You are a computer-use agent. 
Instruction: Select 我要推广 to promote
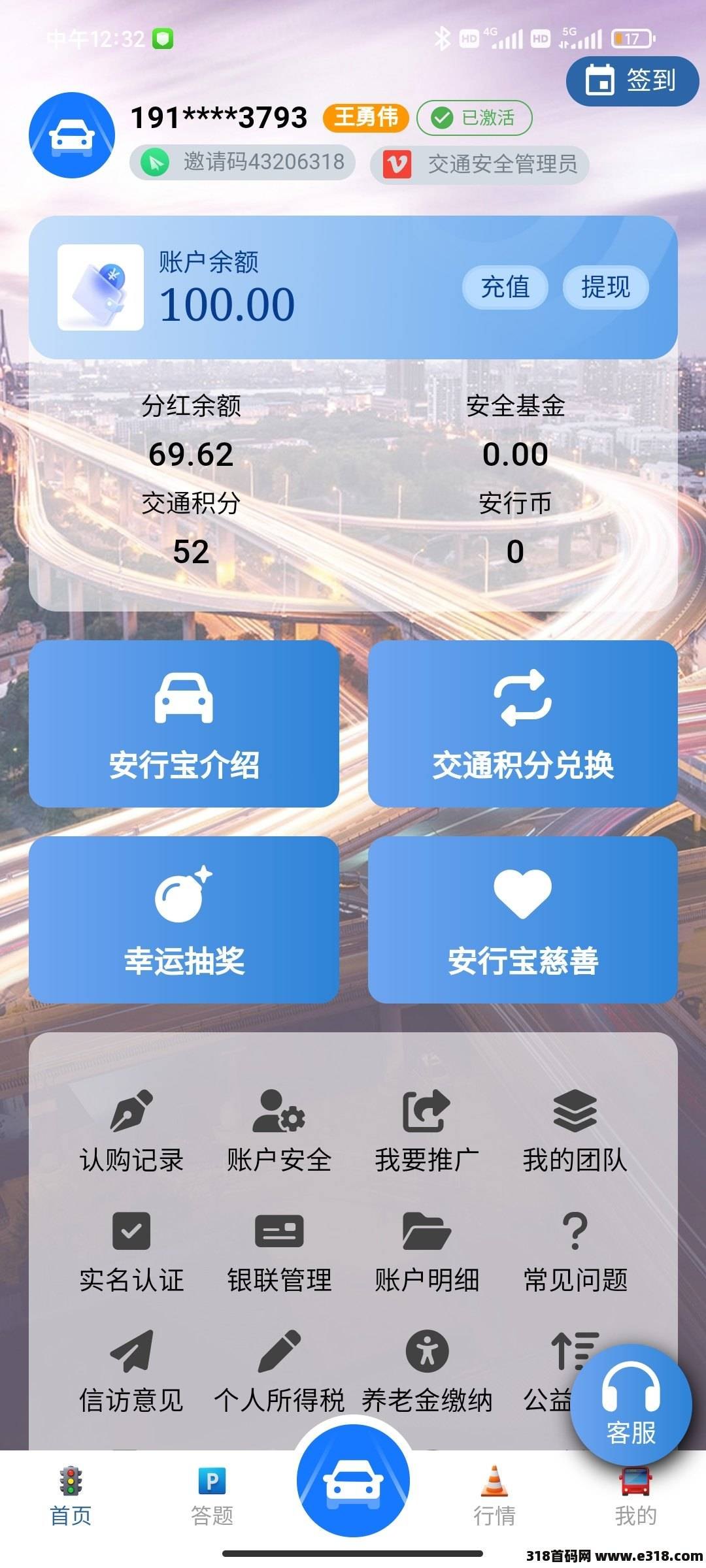(x=427, y=1132)
